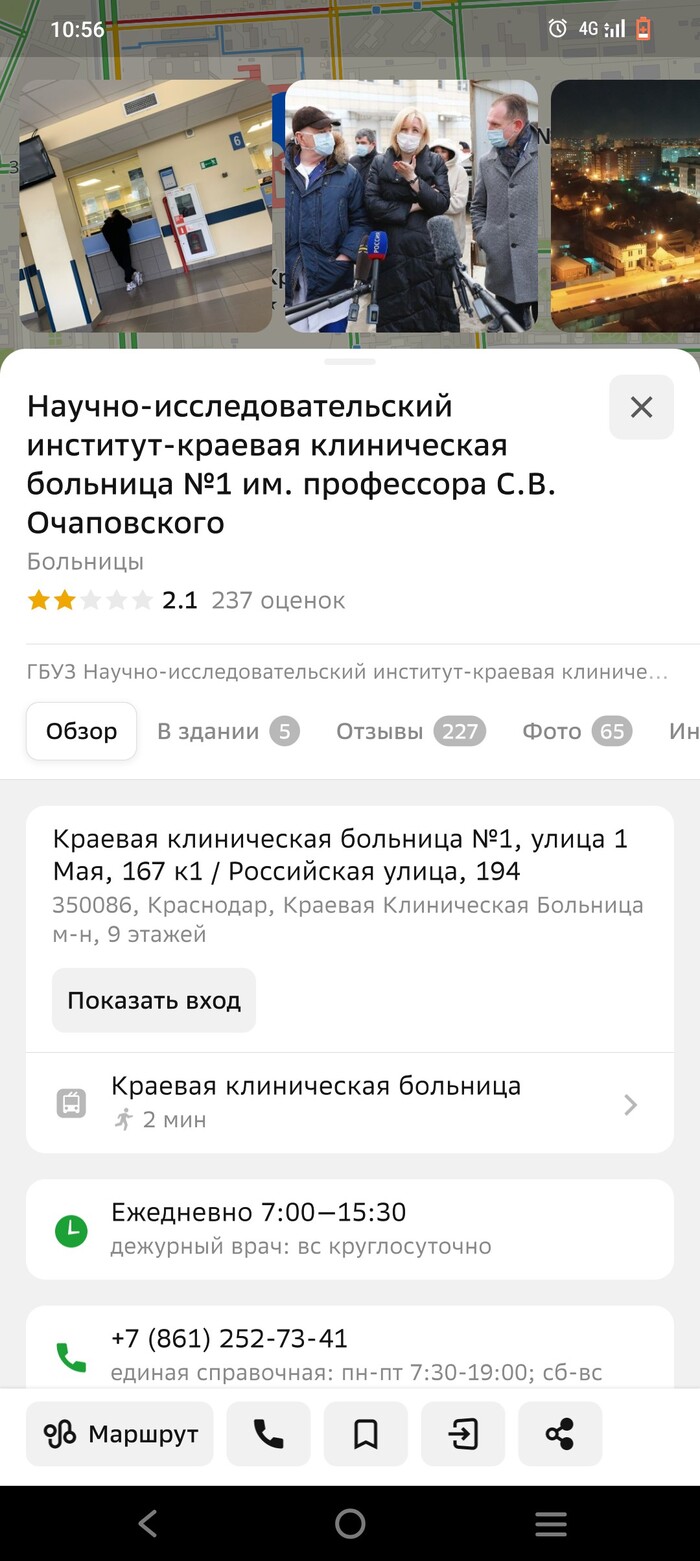Switch to the Обзор tab

[x=81, y=731]
